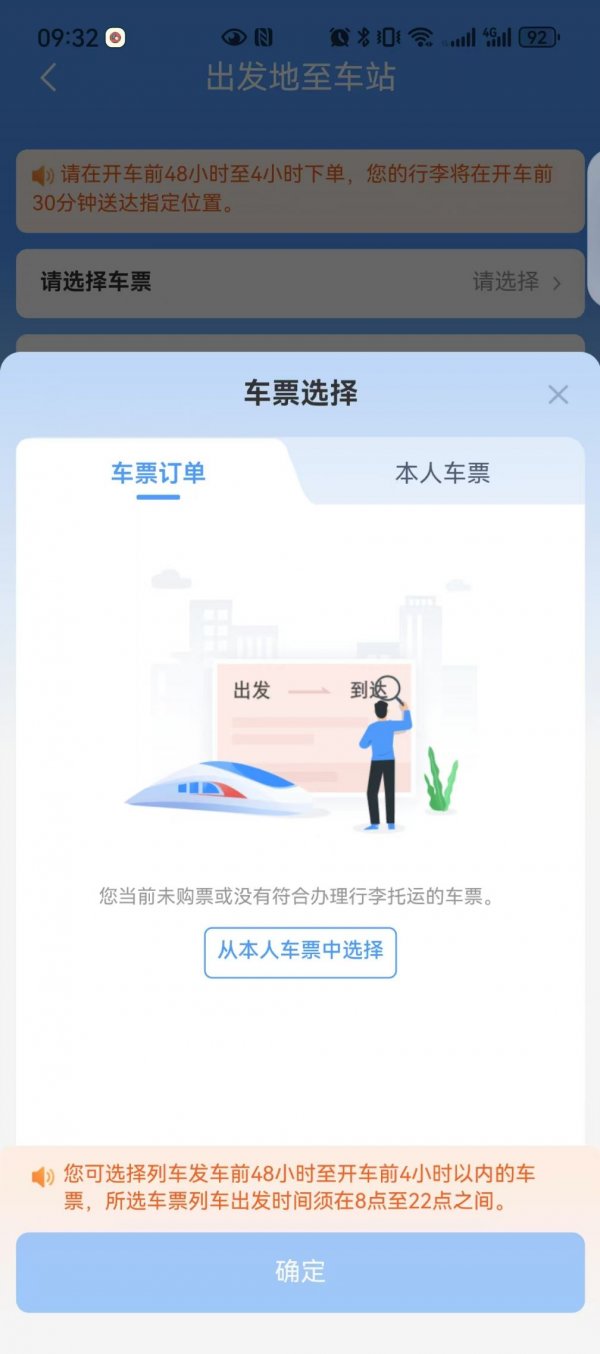Viewport: 600px width, 1354px height.
Task: Open the 请选择车票 row
Action: pyautogui.click(x=300, y=283)
